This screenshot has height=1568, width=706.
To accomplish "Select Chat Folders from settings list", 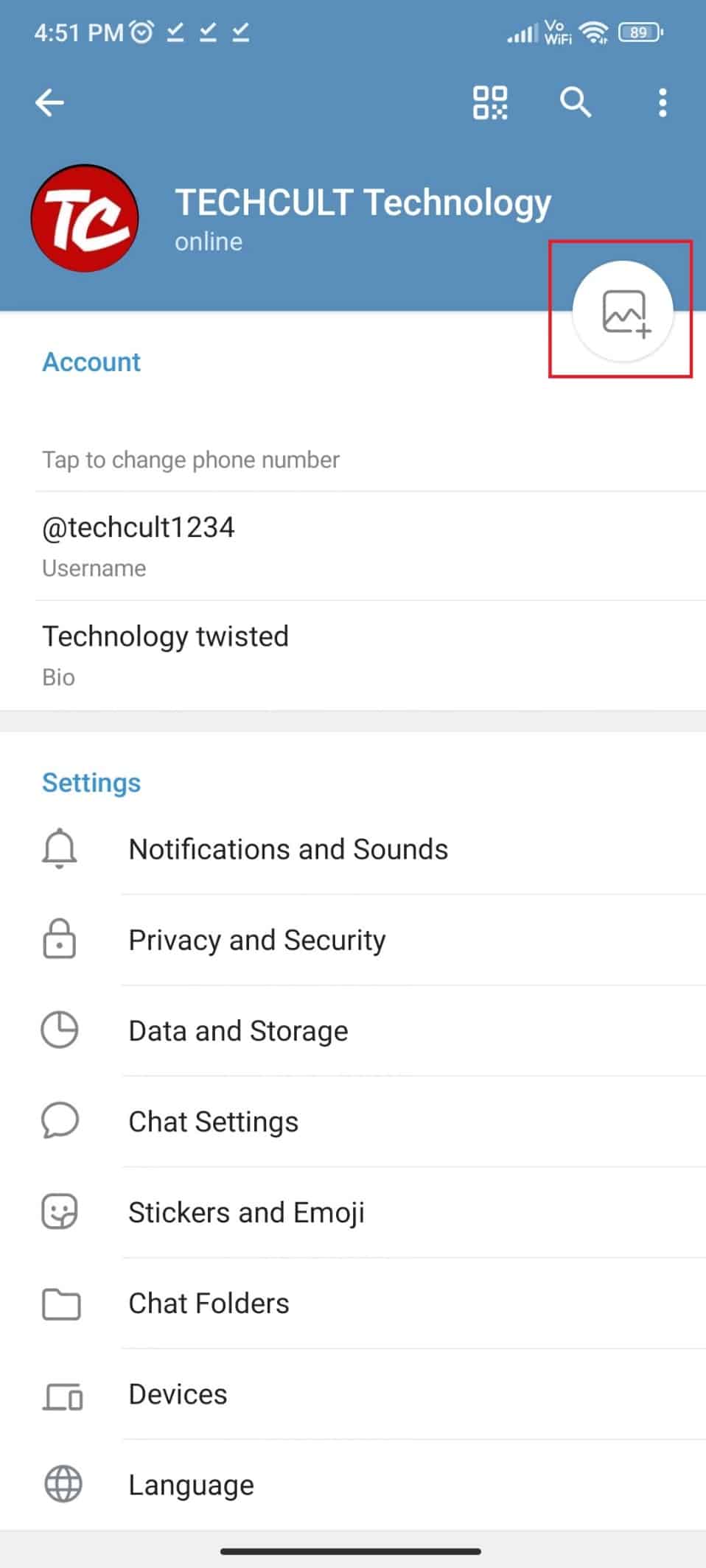I will (208, 1303).
